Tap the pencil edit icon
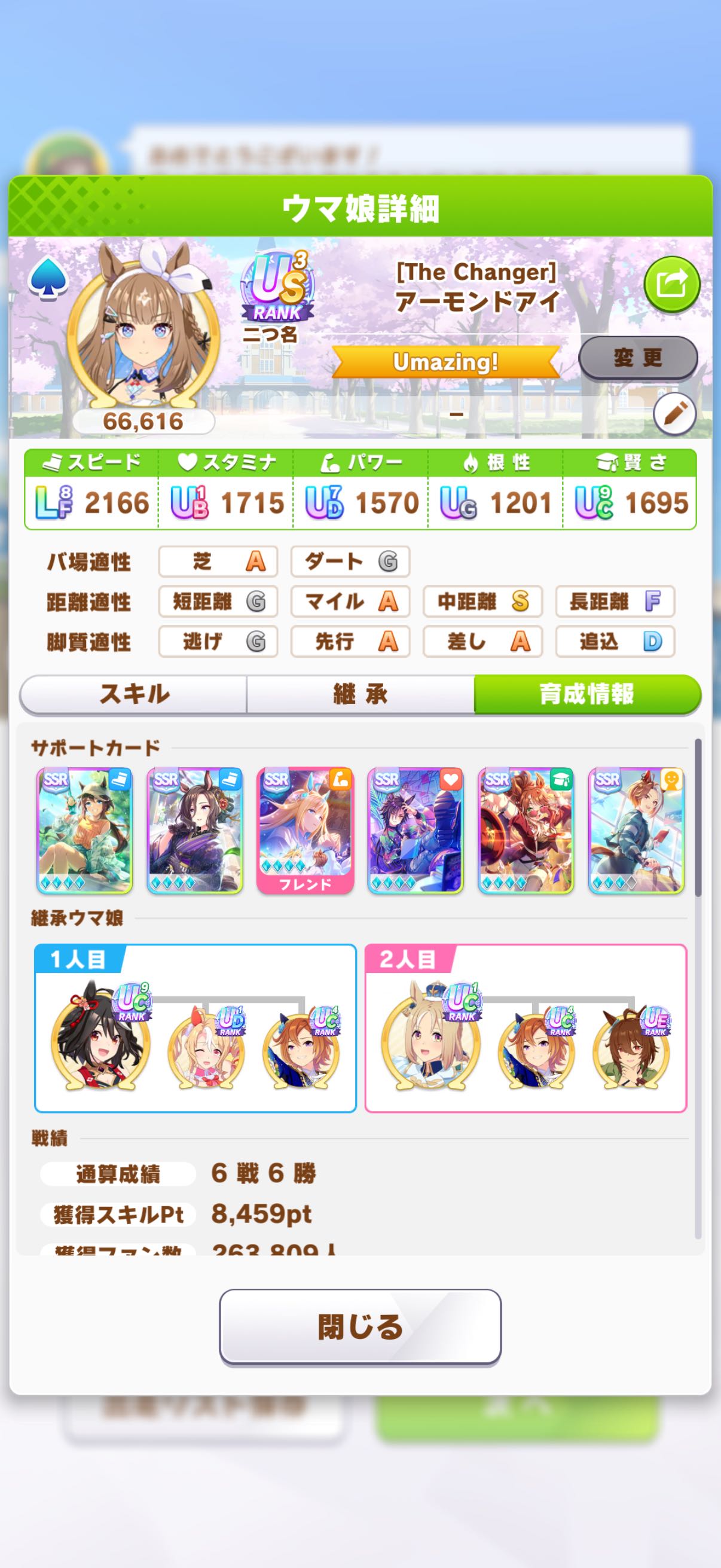 [674, 414]
